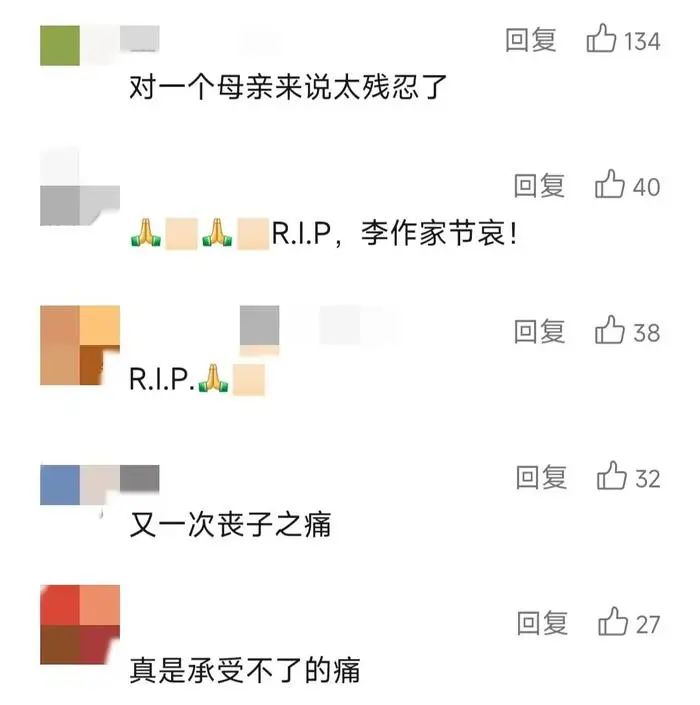The image size is (700, 705).
Task: Like the 李作家节哀 comment
Action: pyautogui.click(x=610, y=185)
